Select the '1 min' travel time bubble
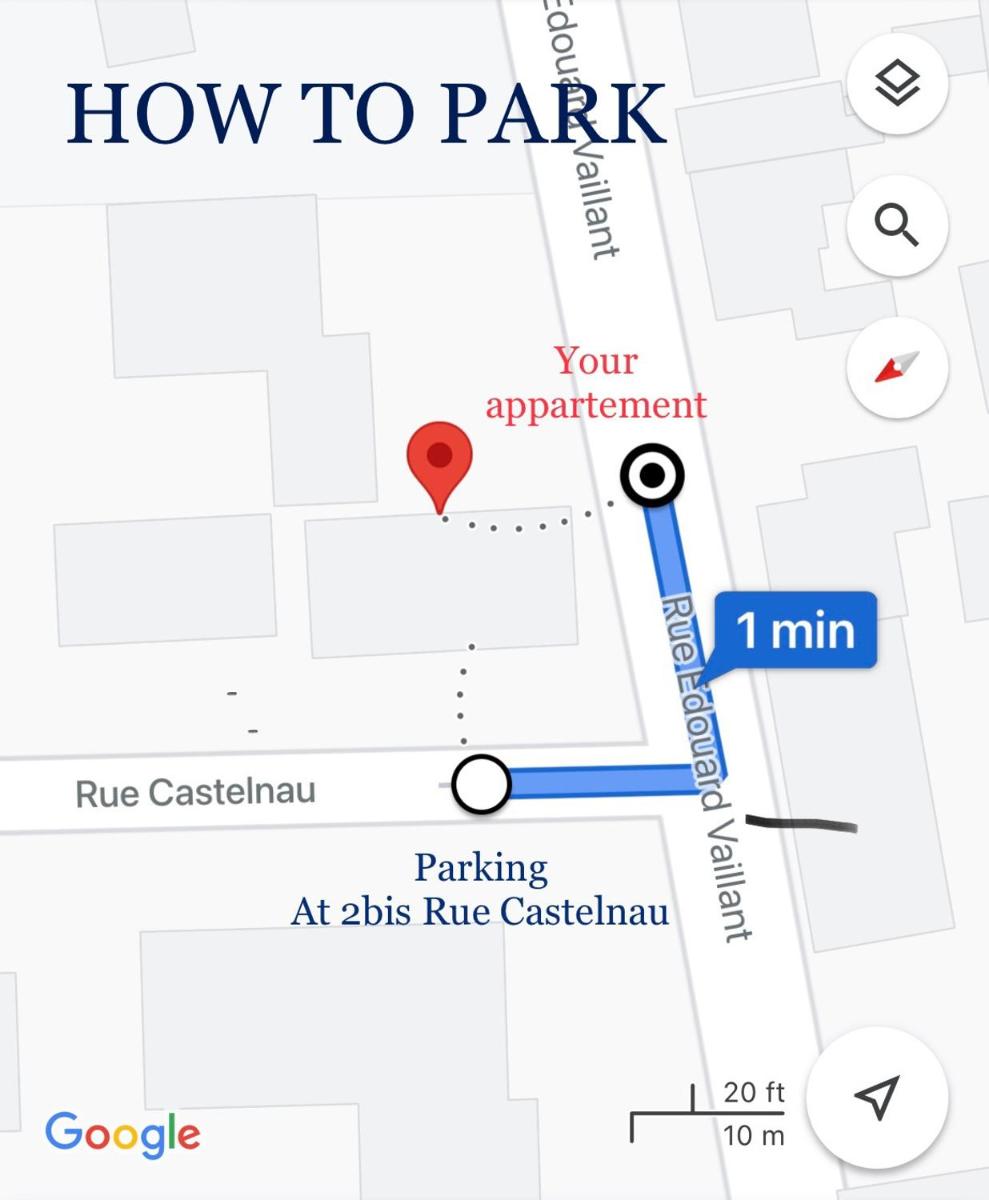989x1200 pixels. pos(798,629)
